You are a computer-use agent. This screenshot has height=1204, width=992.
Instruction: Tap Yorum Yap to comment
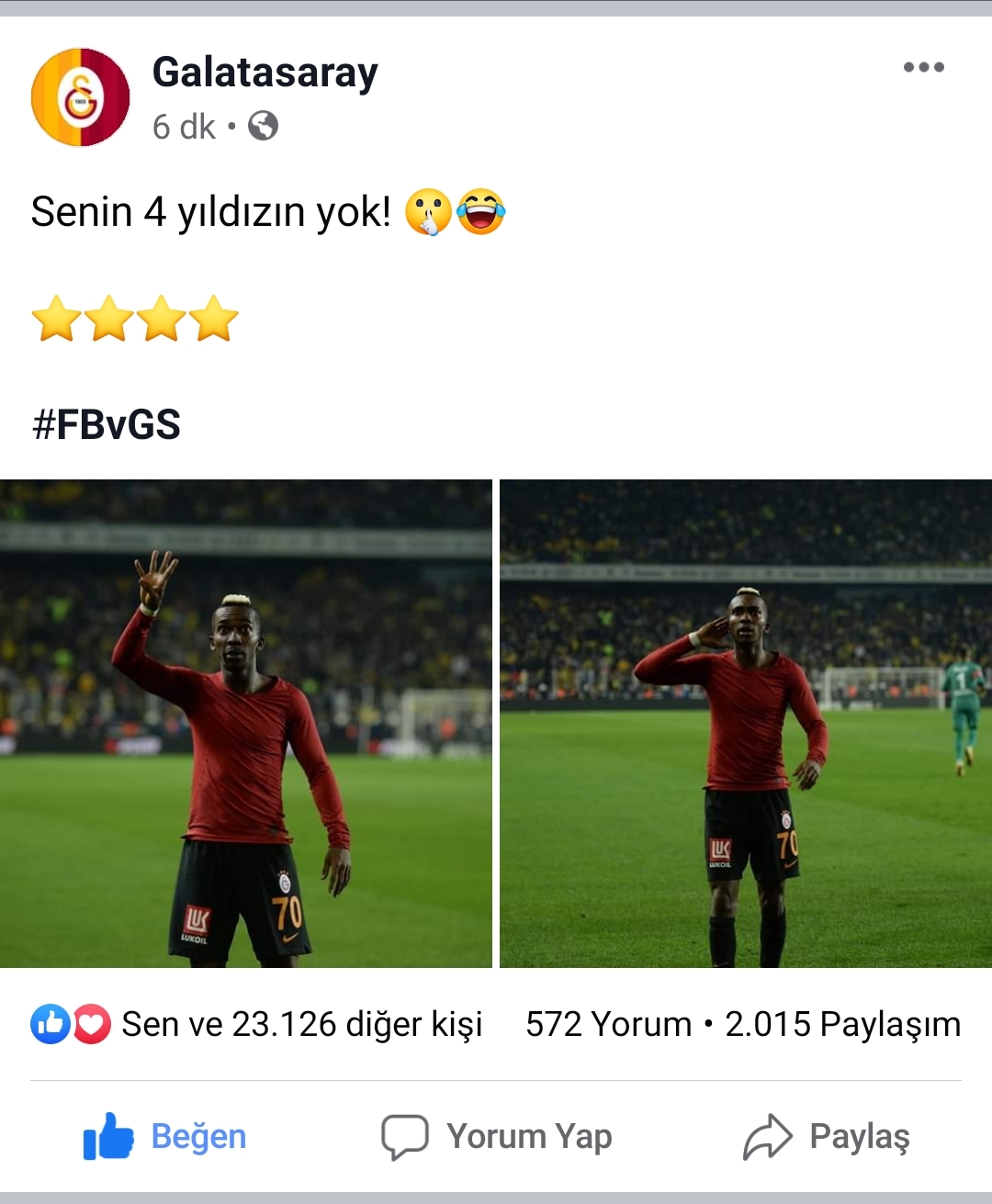[497, 1137]
